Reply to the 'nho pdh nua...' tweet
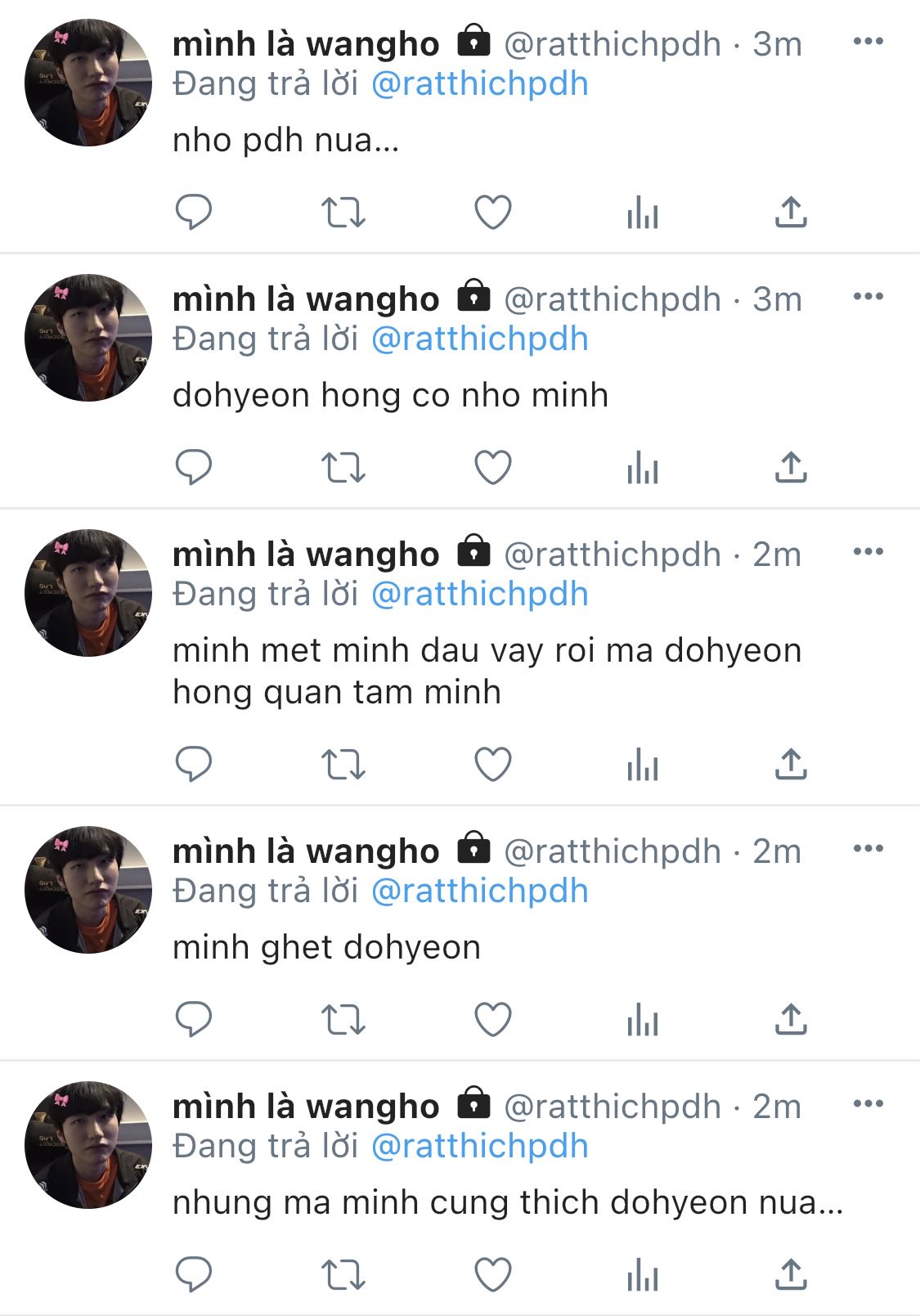Viewport: 920px width, 1316px height. coord(194,213)
